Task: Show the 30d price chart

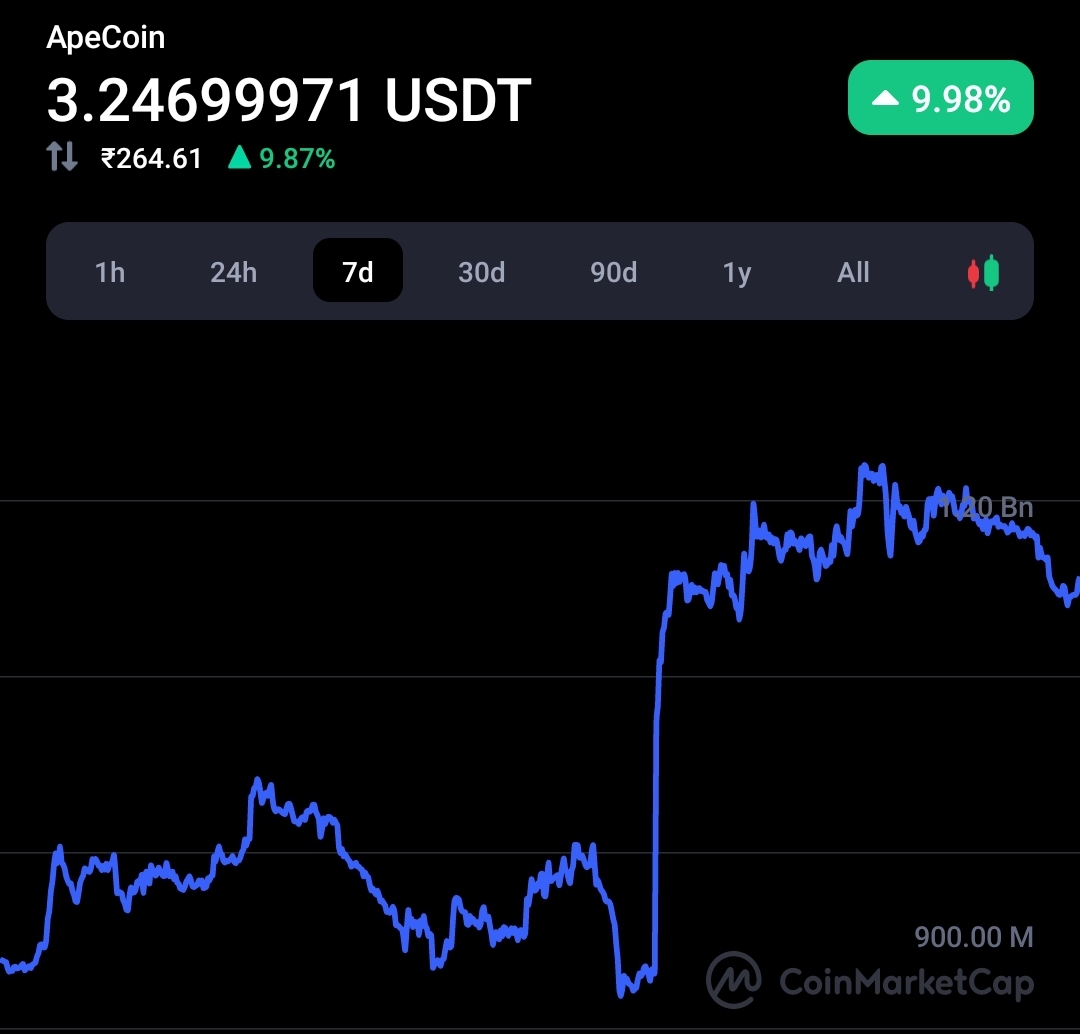Action: click(x=482, y=272)
